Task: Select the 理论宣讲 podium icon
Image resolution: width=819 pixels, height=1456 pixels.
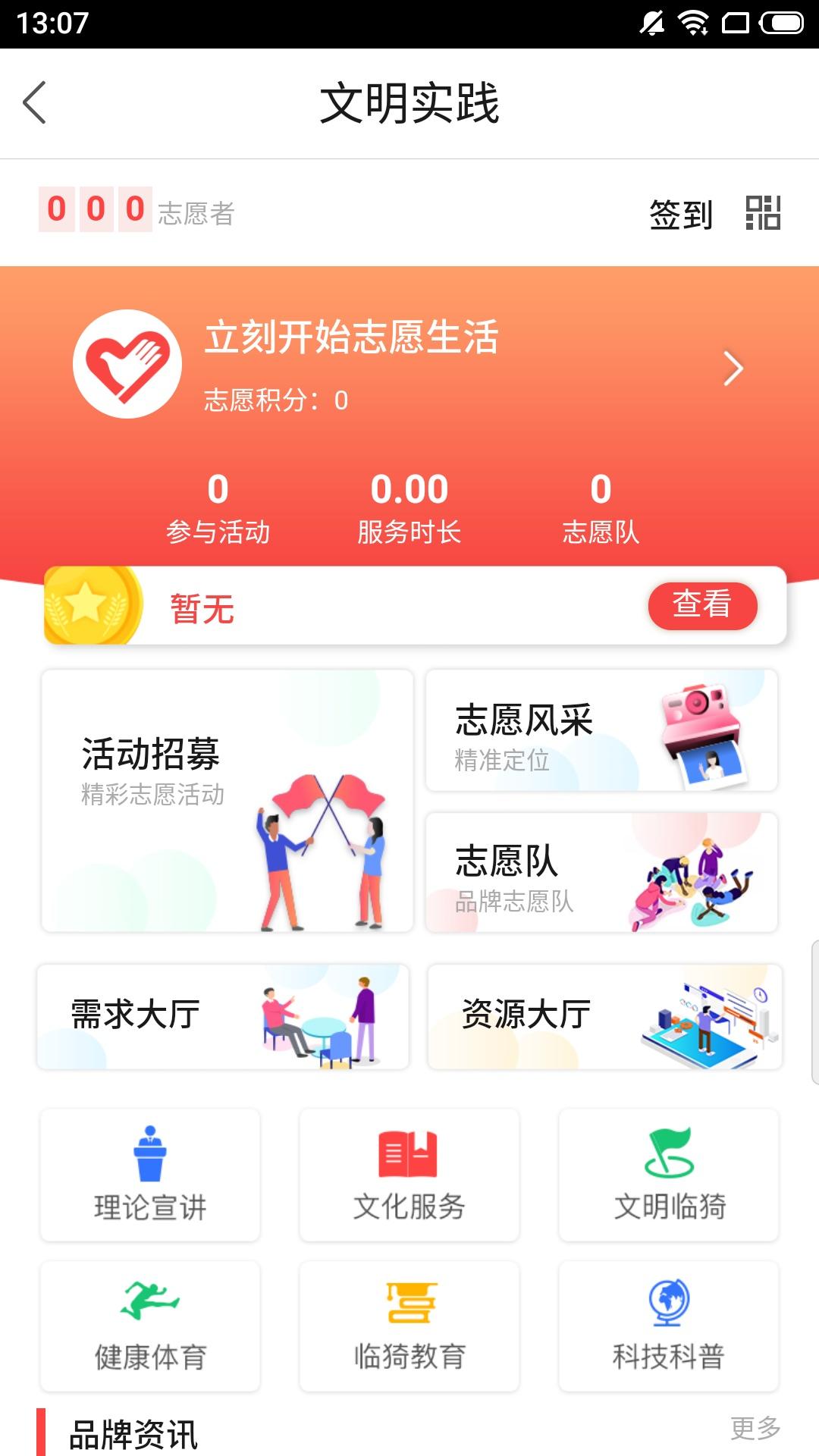Action: 150,1153
